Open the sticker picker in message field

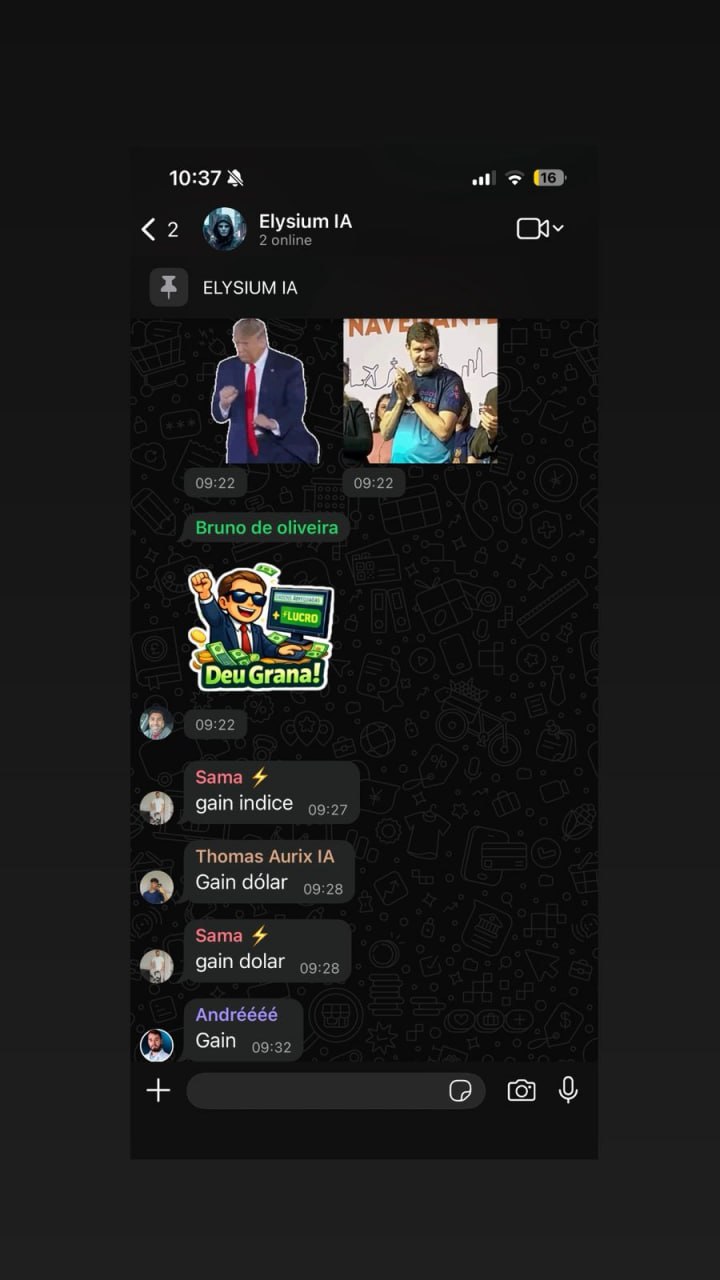click(460, 1091)
